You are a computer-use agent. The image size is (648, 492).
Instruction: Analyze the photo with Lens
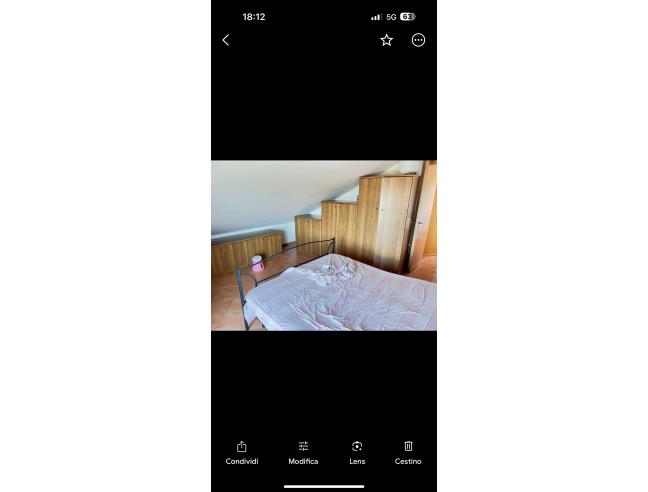[x=357, y=452]
